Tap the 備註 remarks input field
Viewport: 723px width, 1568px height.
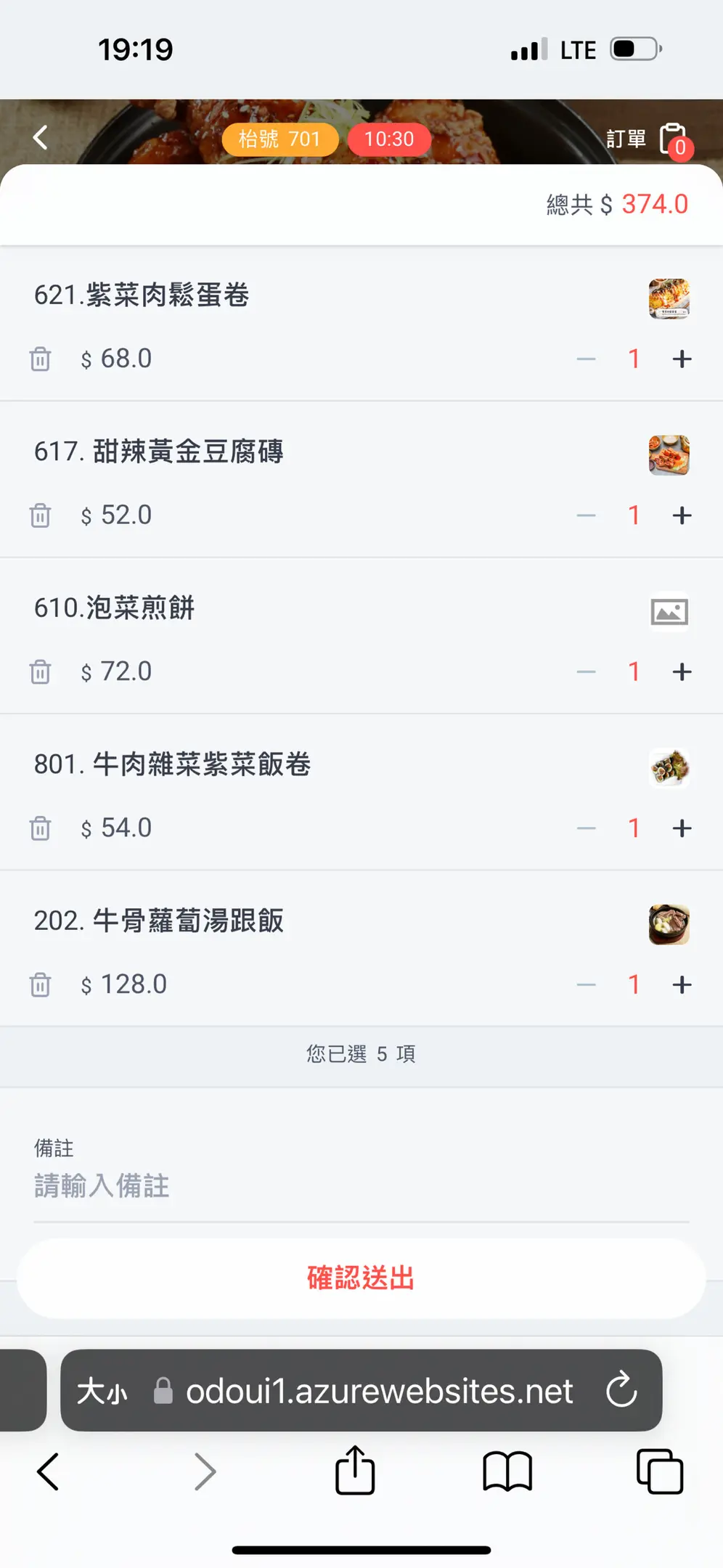[361, 1186]
